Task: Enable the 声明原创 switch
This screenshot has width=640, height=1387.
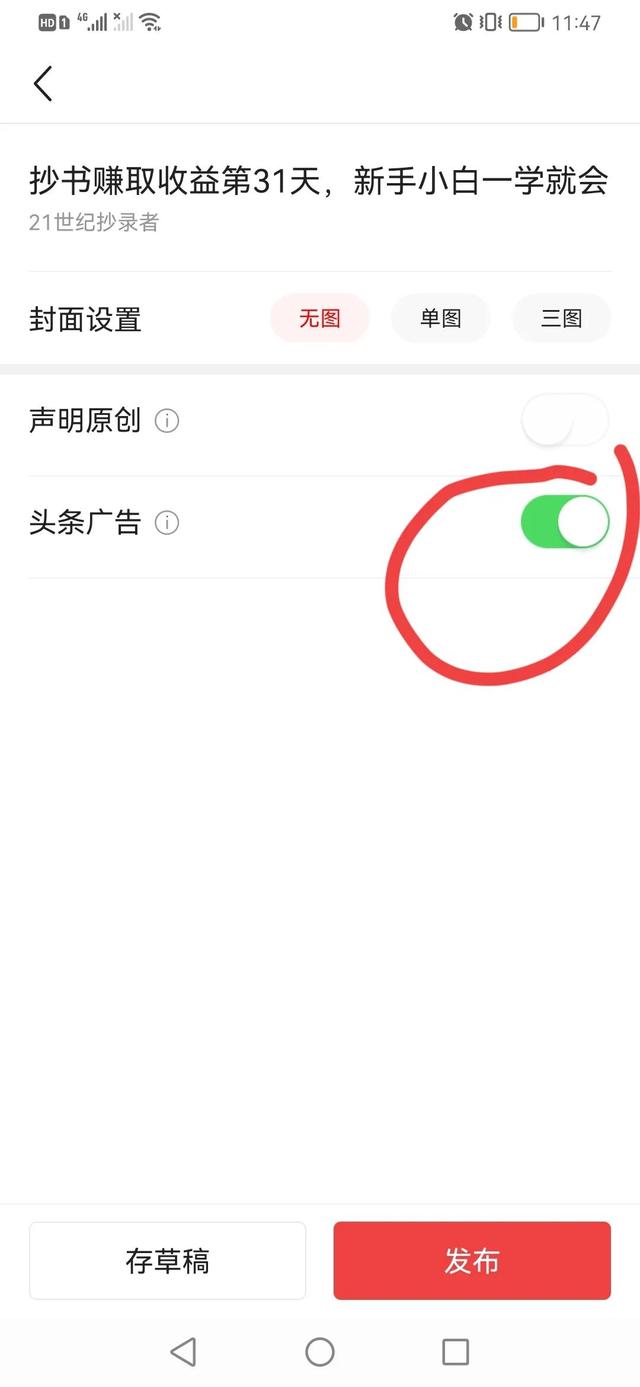Action: click(x=565, y=420)
